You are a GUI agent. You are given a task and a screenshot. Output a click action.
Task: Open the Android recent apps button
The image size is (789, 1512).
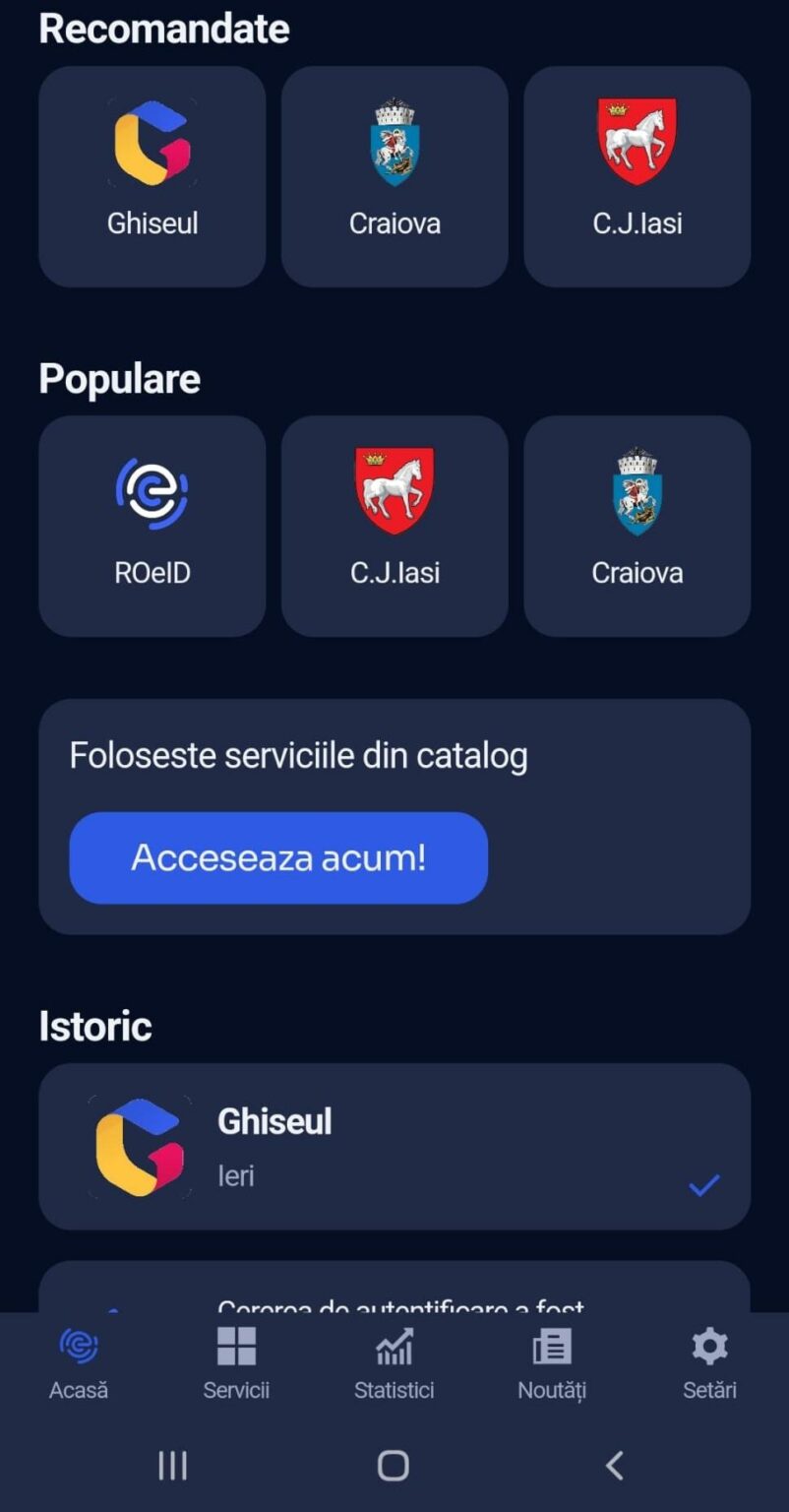point(172,1466)
